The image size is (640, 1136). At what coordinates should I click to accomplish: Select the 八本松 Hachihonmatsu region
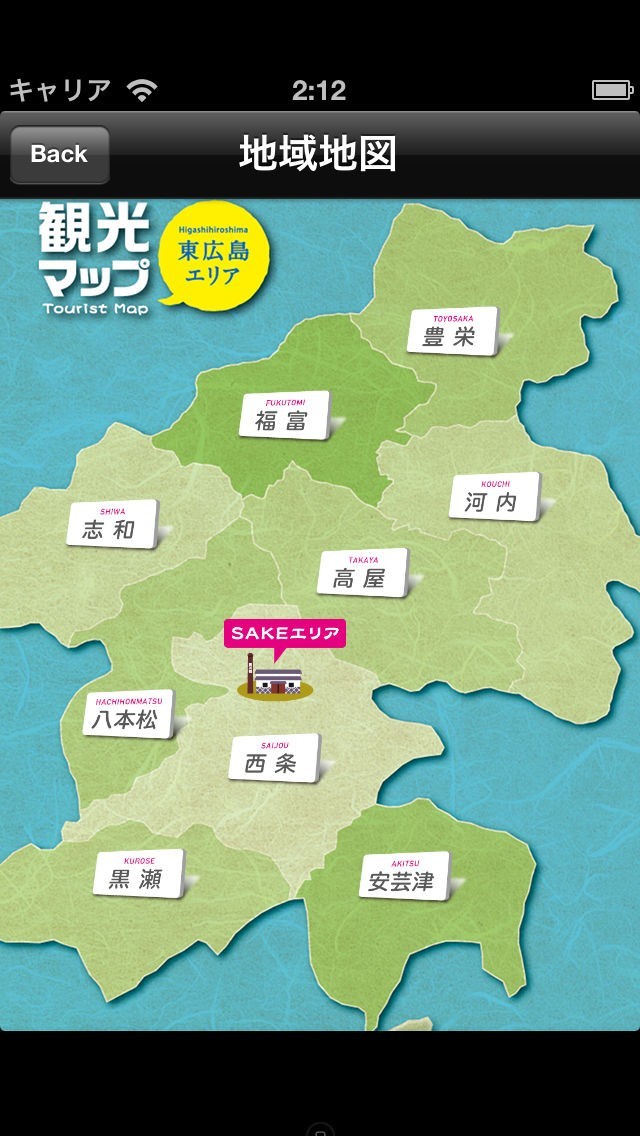tap(129, 714)
